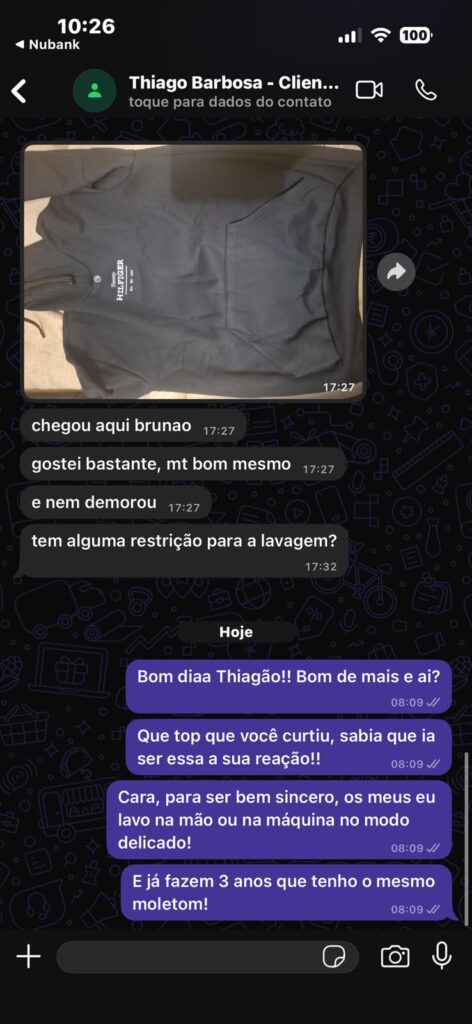Forward the hoodie photo
472x1024 pixels.
(x=396, y=272)
